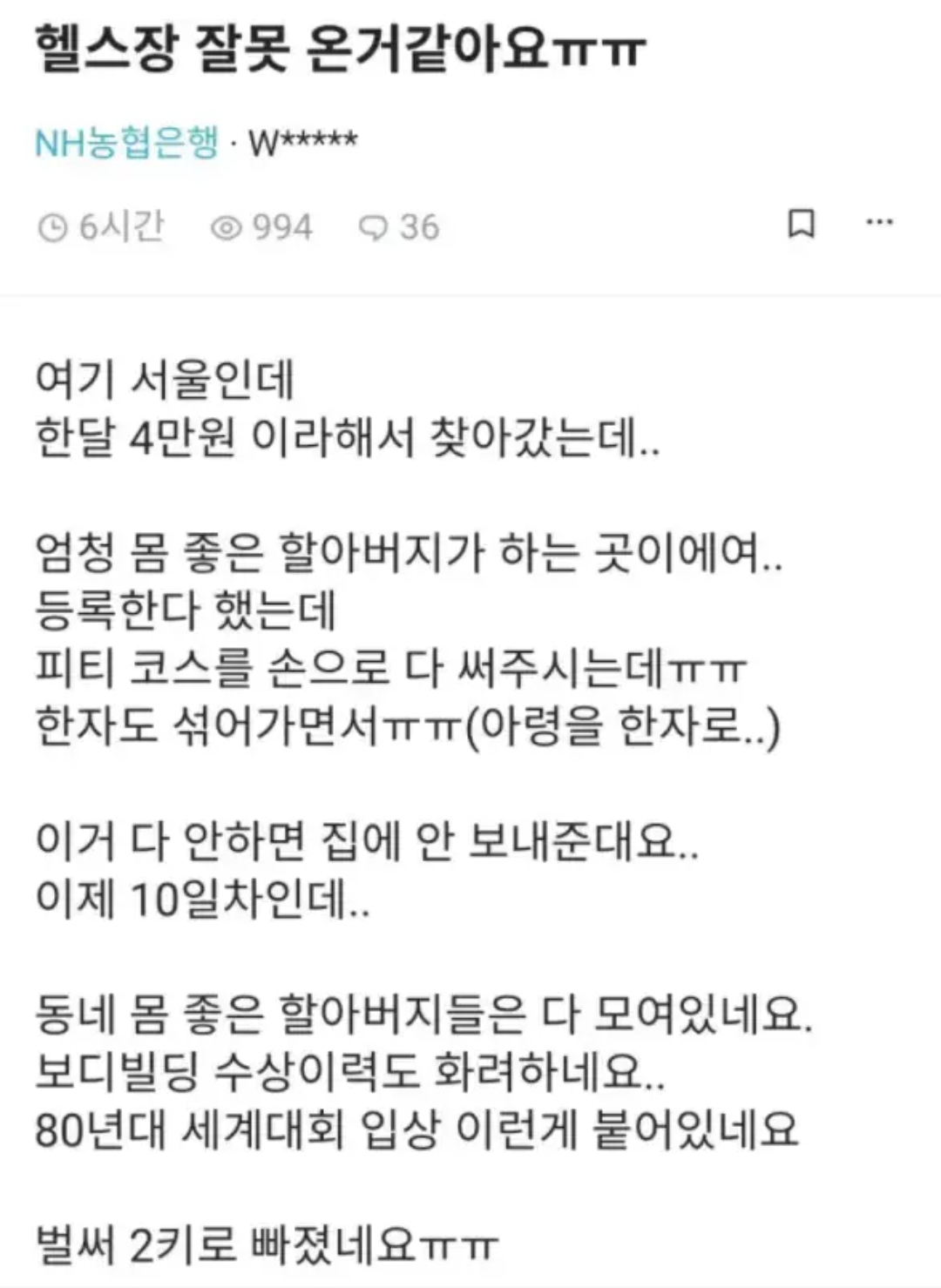Viewport: 941px width, 1288px height.
Task: Open the 36 comments icon
Action: tap(373, 228)
